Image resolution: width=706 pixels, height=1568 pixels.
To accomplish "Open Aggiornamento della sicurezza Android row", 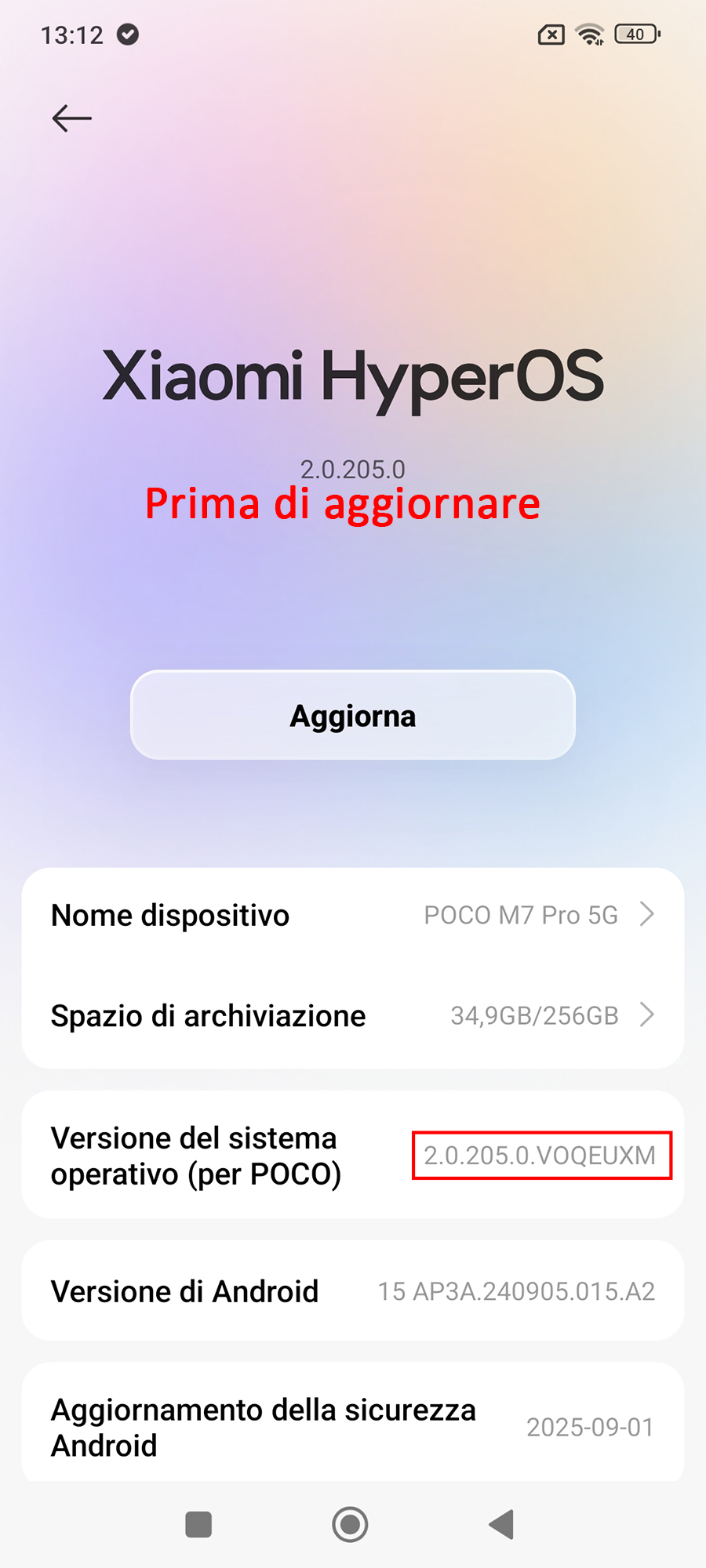I will click(353, 1427).
